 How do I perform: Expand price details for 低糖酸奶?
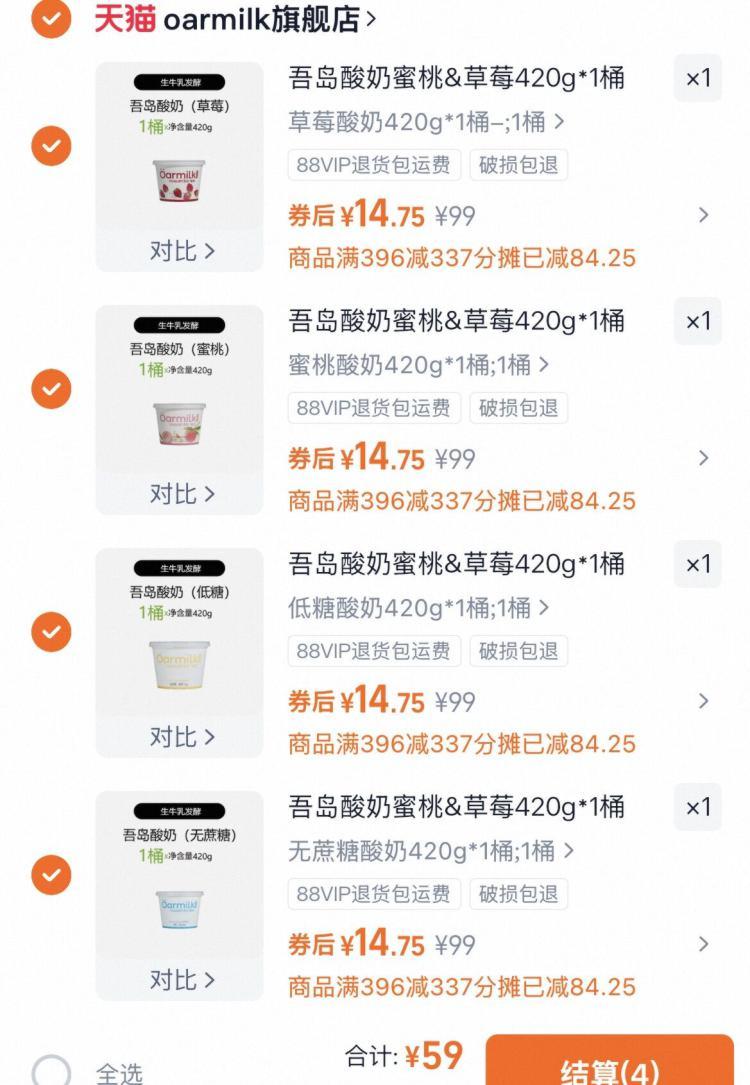tap(703, 701)
